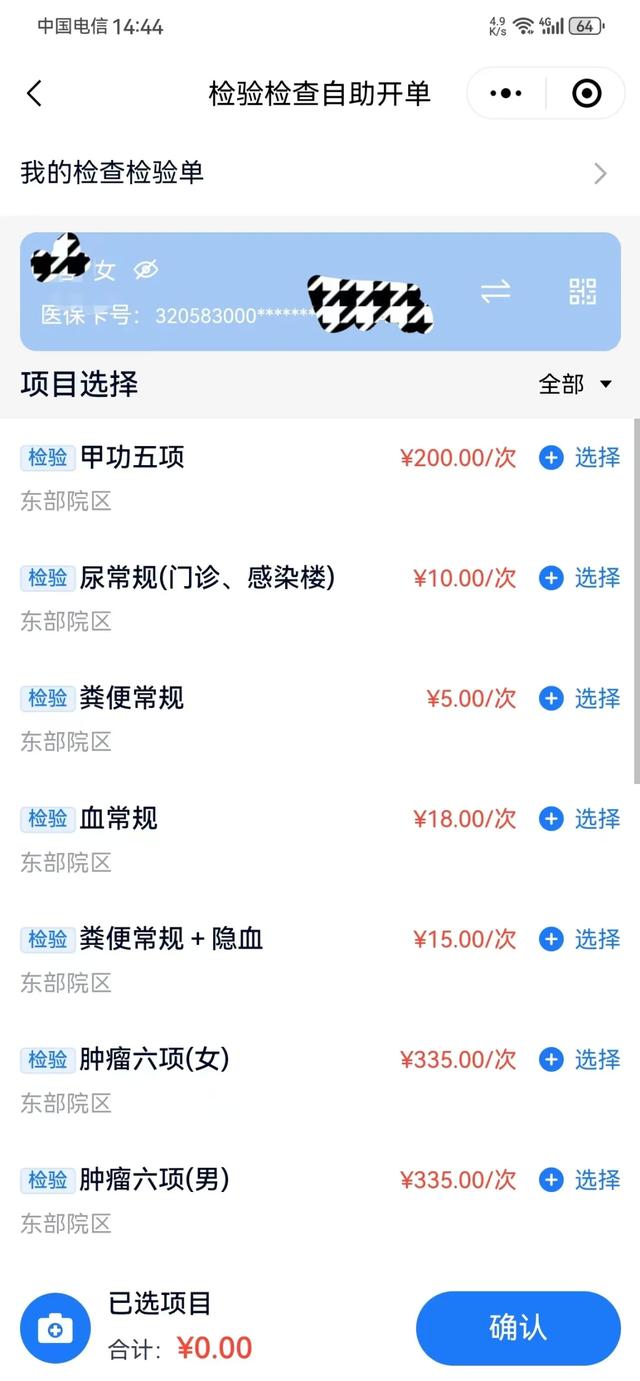This screenshot has height=1381, width=640.
Task: Go back using the top-left arrow
Action: click(x=35, y=94)
